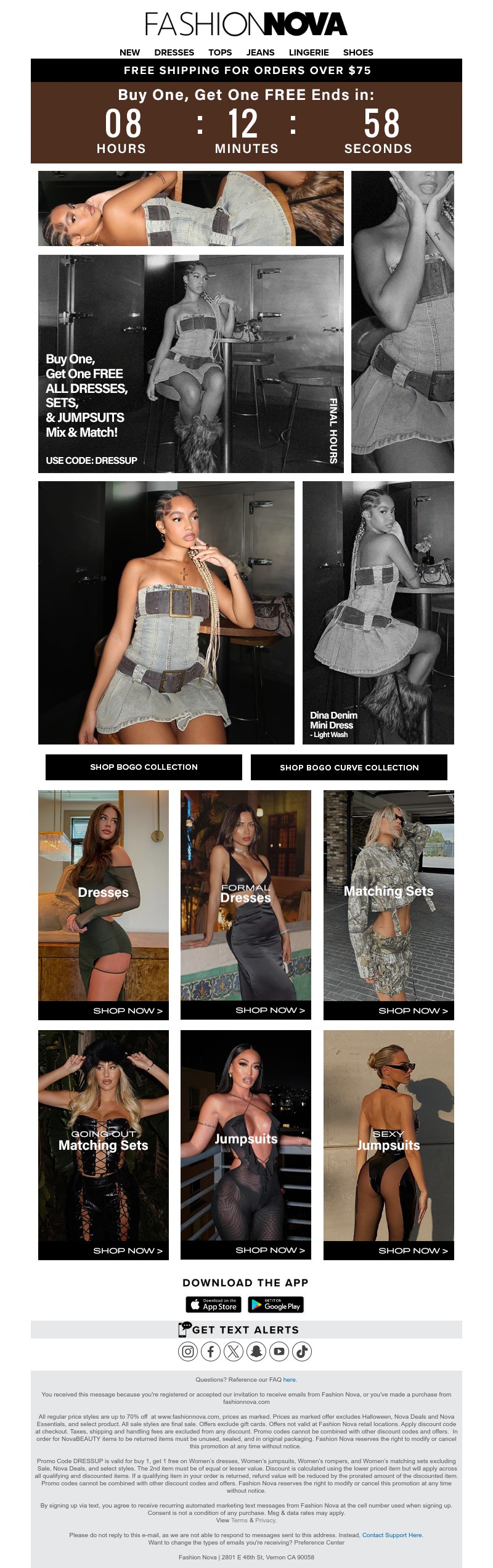Get the app on Google Play

275,1305
